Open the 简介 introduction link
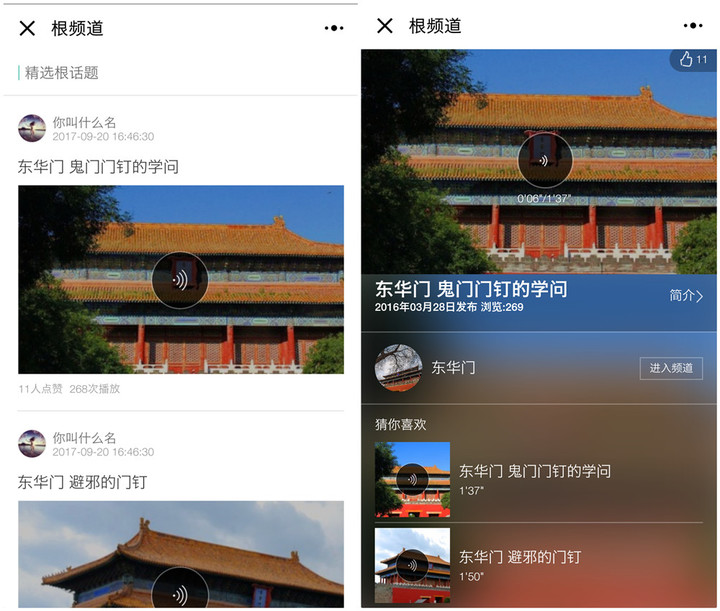720x611 pixels. click(686, 296)
